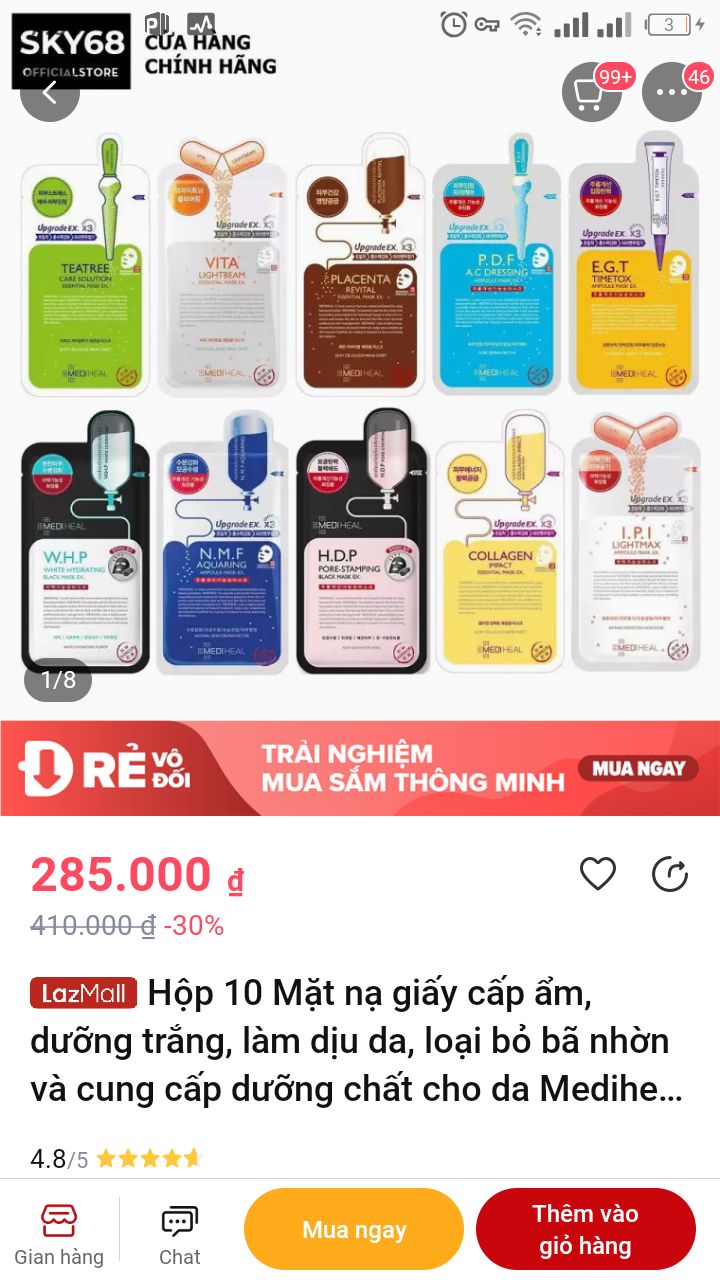The image size is (720, 1280).
Task: Add product to wishlist with the heart
Action: pos(598,874)
